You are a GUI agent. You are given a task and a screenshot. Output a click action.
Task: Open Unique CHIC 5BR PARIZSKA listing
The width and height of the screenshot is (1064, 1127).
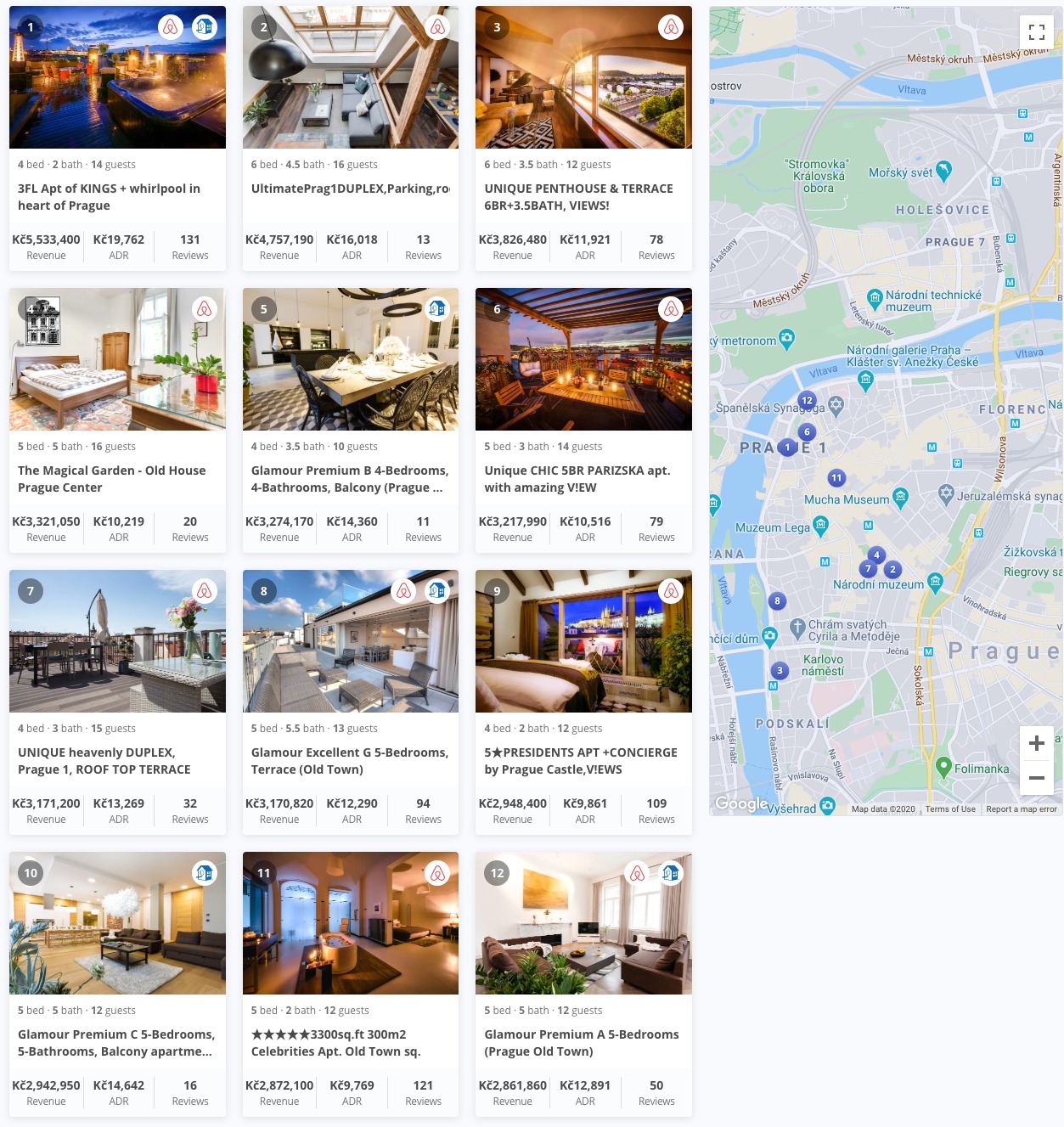point(577,478)
